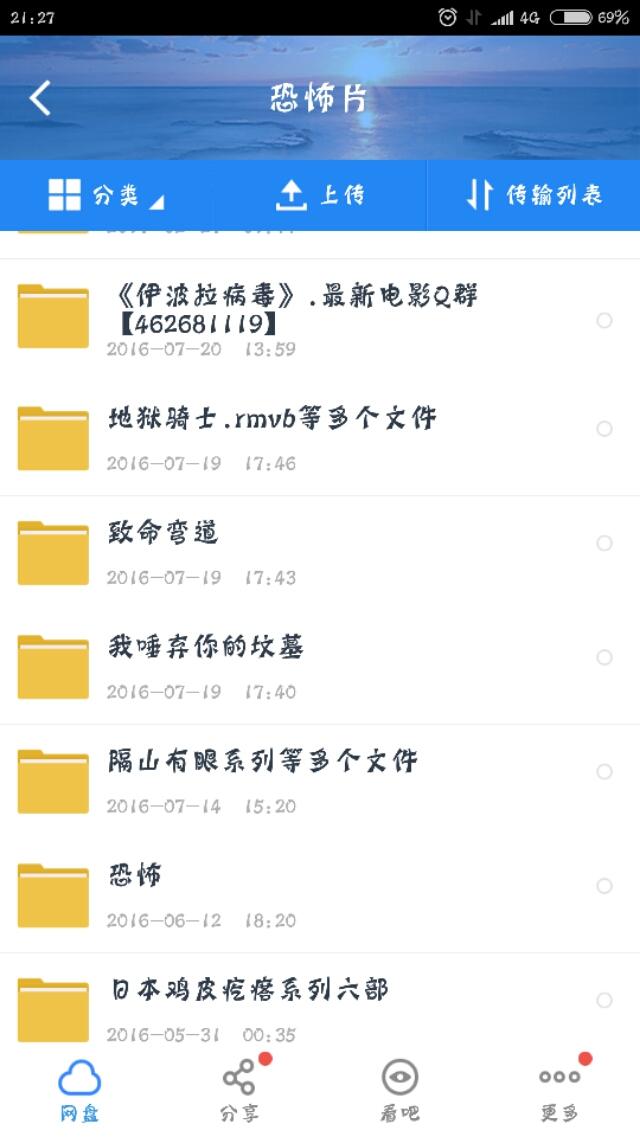Tap the 上传 upload button
This screenshot has width=640, height=1137.
pos(319,195)
